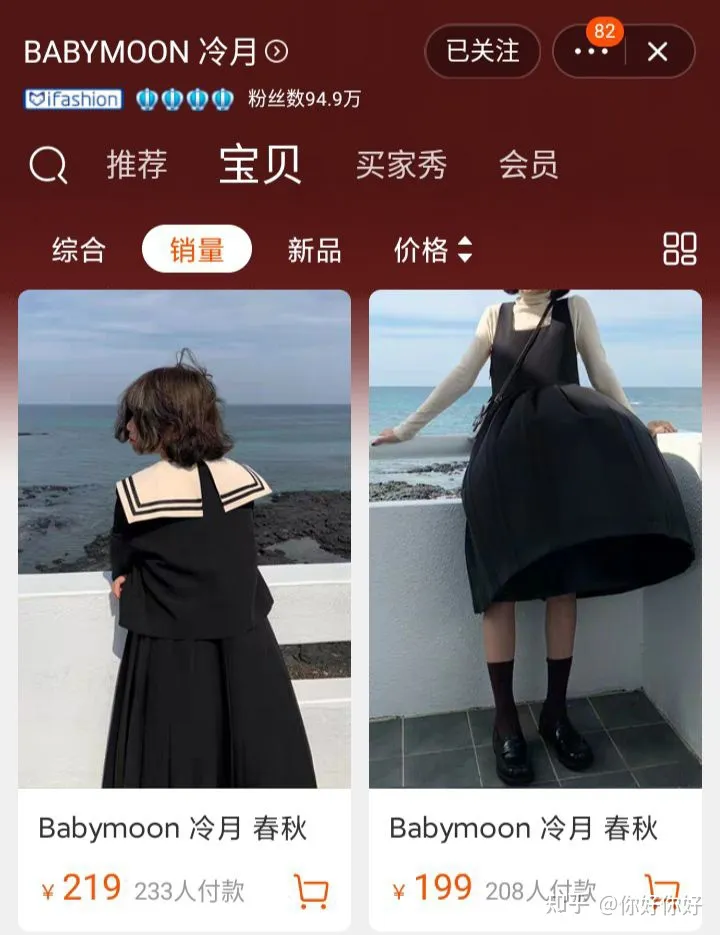
Task: Open the search function via magnifier icon
Action: tap(47, 165)
